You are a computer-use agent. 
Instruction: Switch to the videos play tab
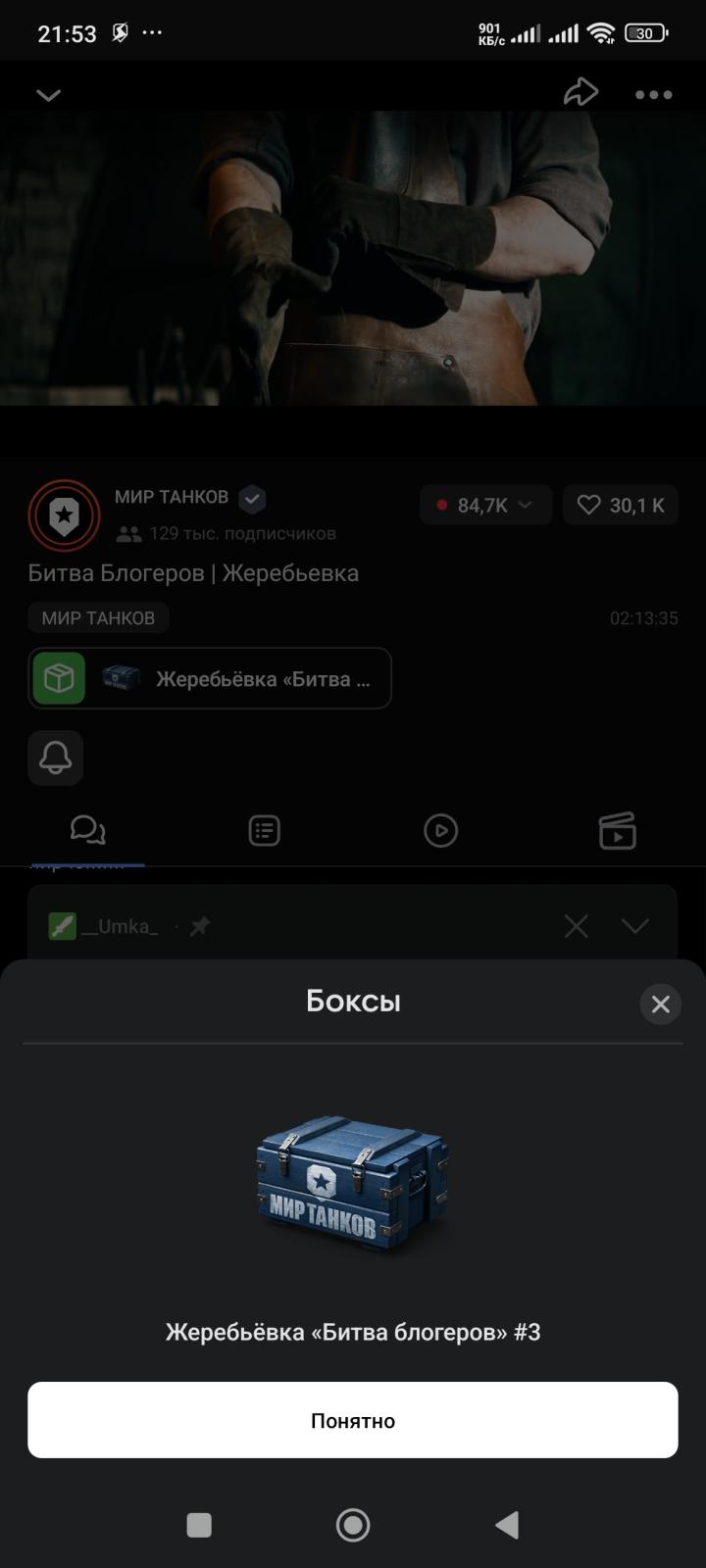(440, 831)
